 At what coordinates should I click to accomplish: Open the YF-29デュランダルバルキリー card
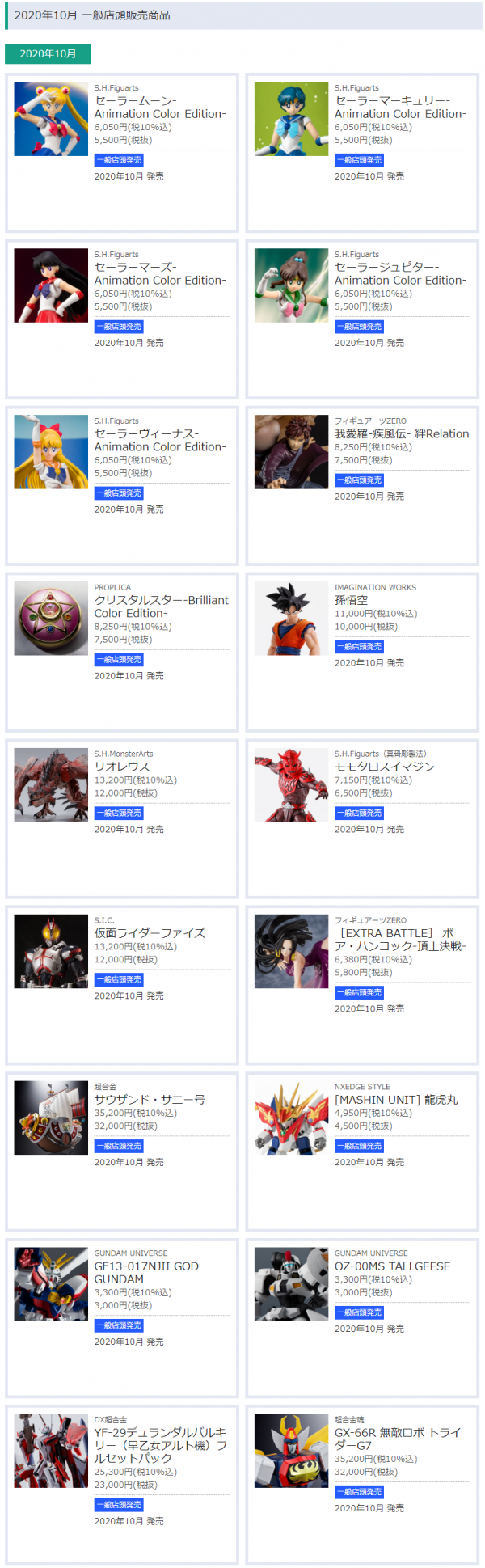click(x=160, y=1445)
